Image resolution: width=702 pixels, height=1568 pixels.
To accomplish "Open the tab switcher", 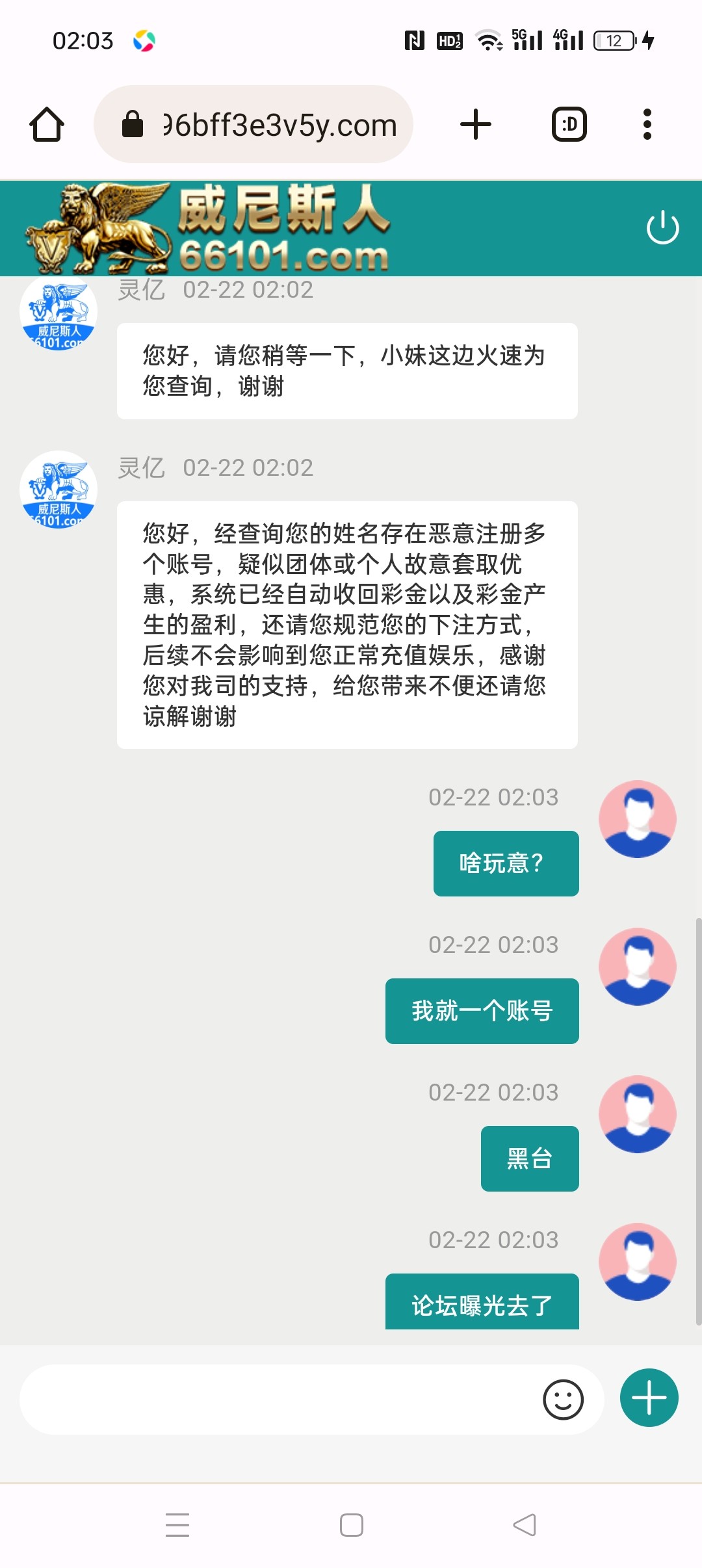I will coord(569,124).
